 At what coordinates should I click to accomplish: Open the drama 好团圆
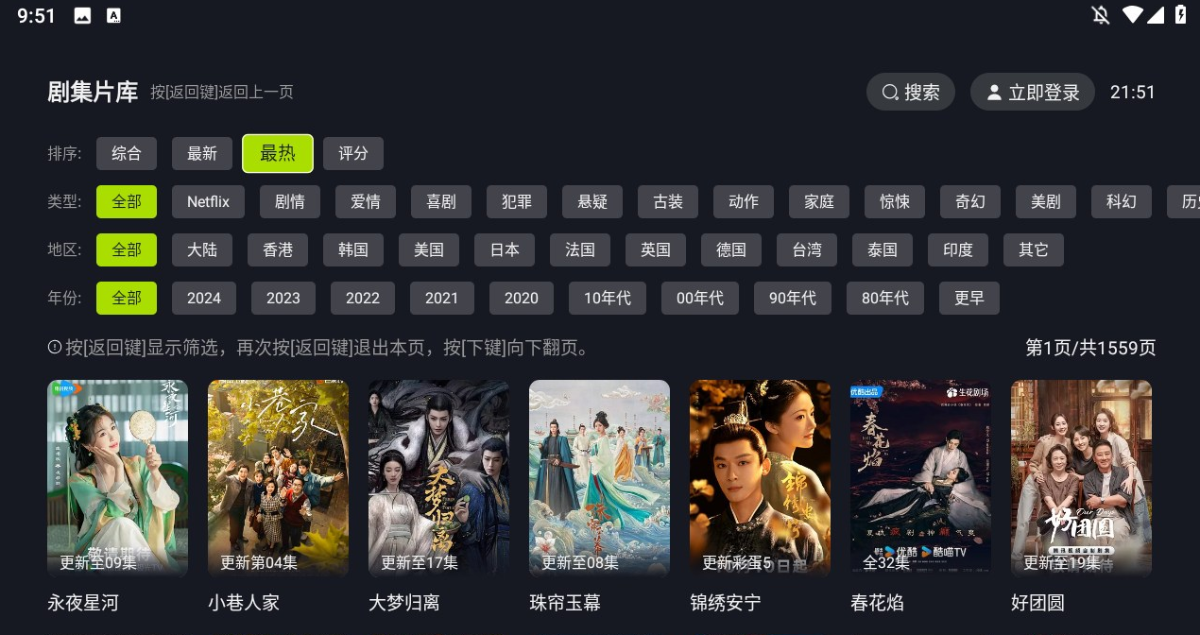pyautogui.click(x=1081, y=478)
